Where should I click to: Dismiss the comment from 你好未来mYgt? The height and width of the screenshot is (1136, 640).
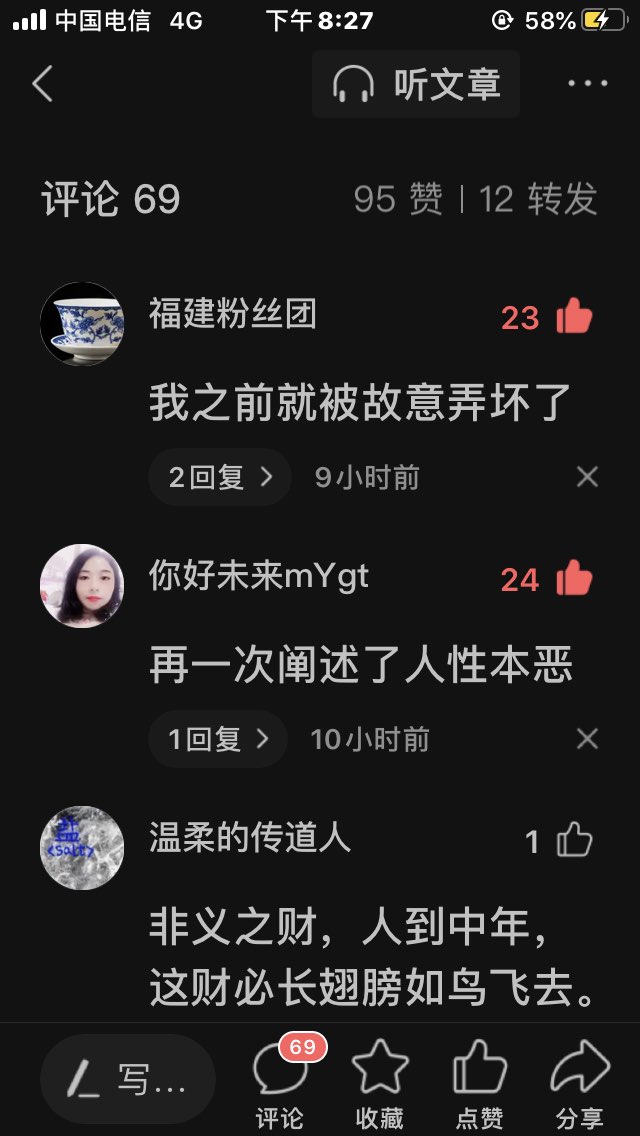pos(587,739)
